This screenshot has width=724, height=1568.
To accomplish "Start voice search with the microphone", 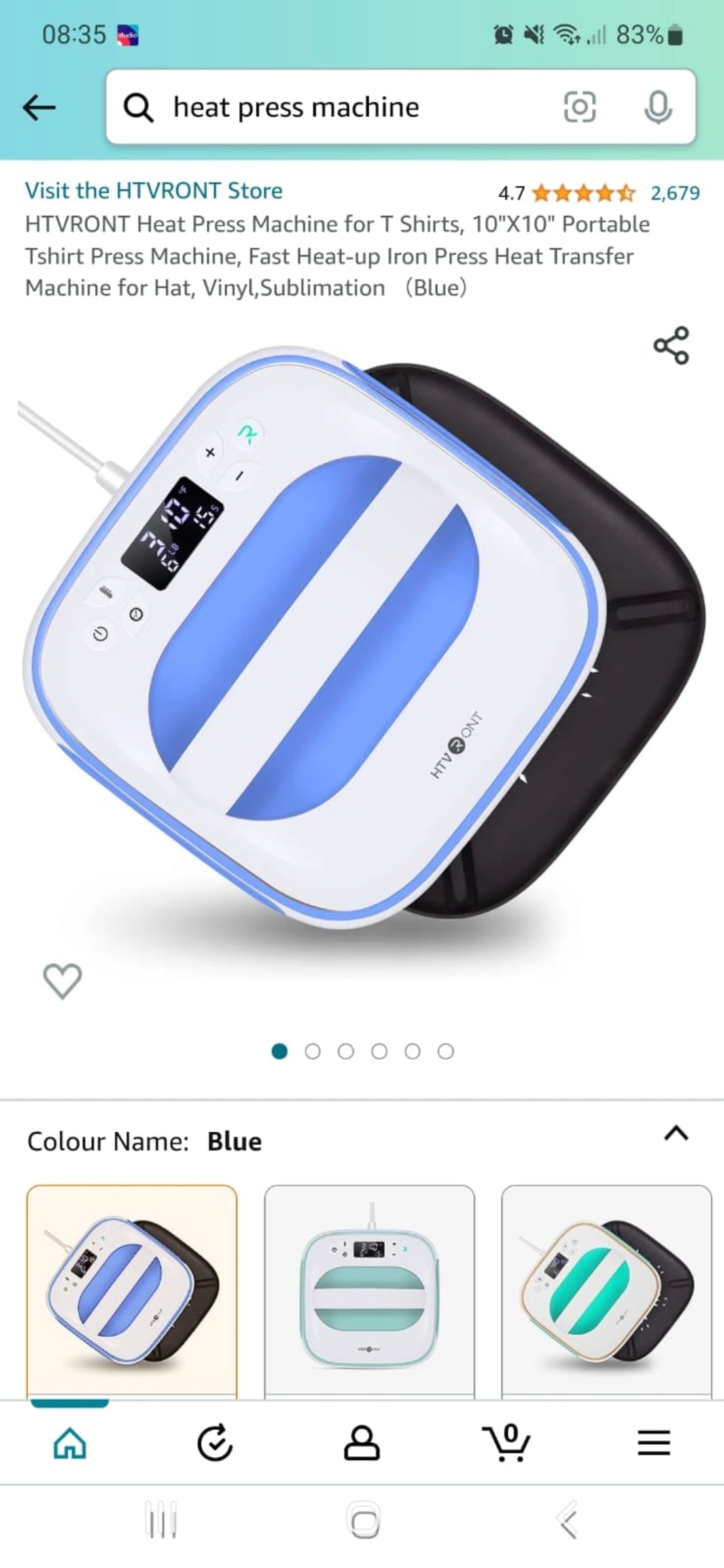I will (658, 107).
